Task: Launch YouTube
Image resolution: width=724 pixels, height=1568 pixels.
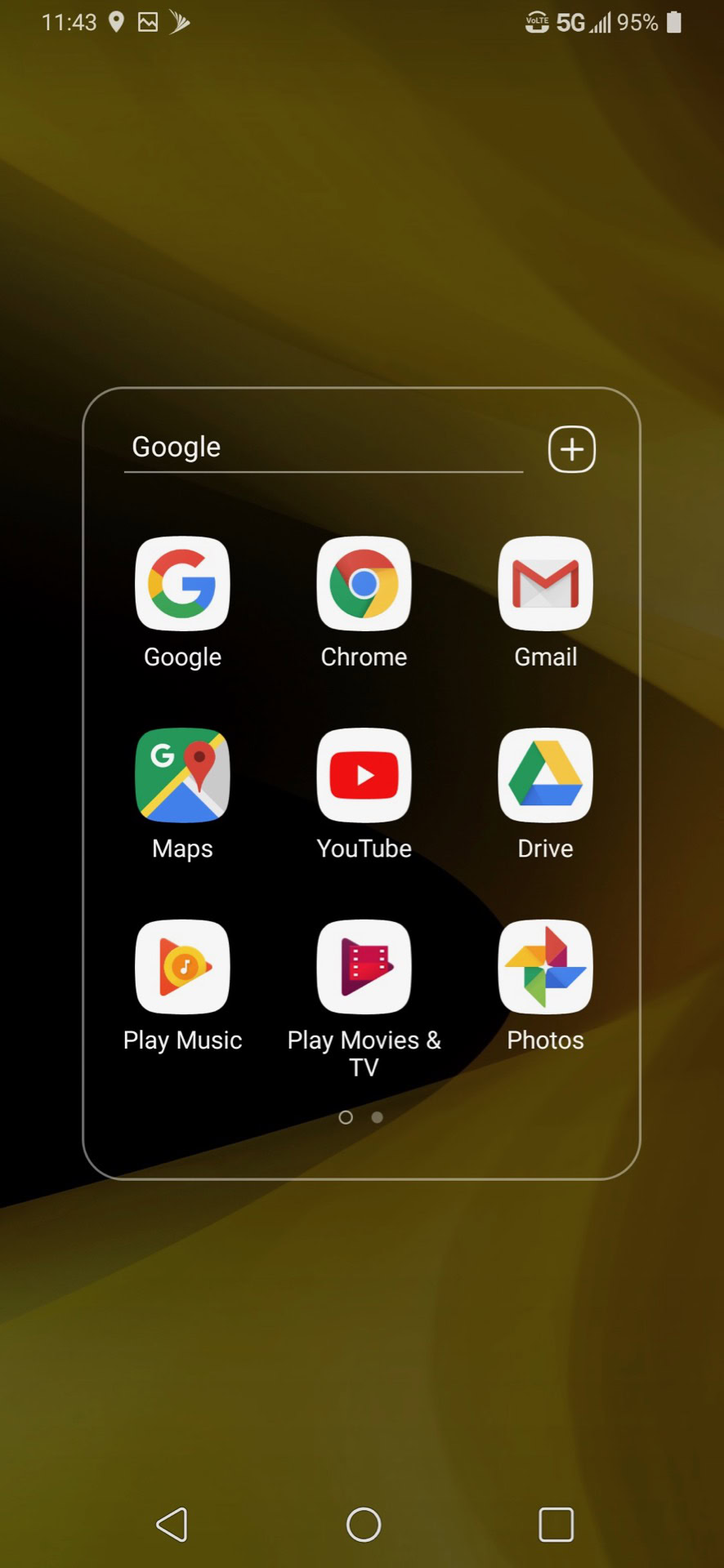Action: pyautogui.click(x=364, y=775)
